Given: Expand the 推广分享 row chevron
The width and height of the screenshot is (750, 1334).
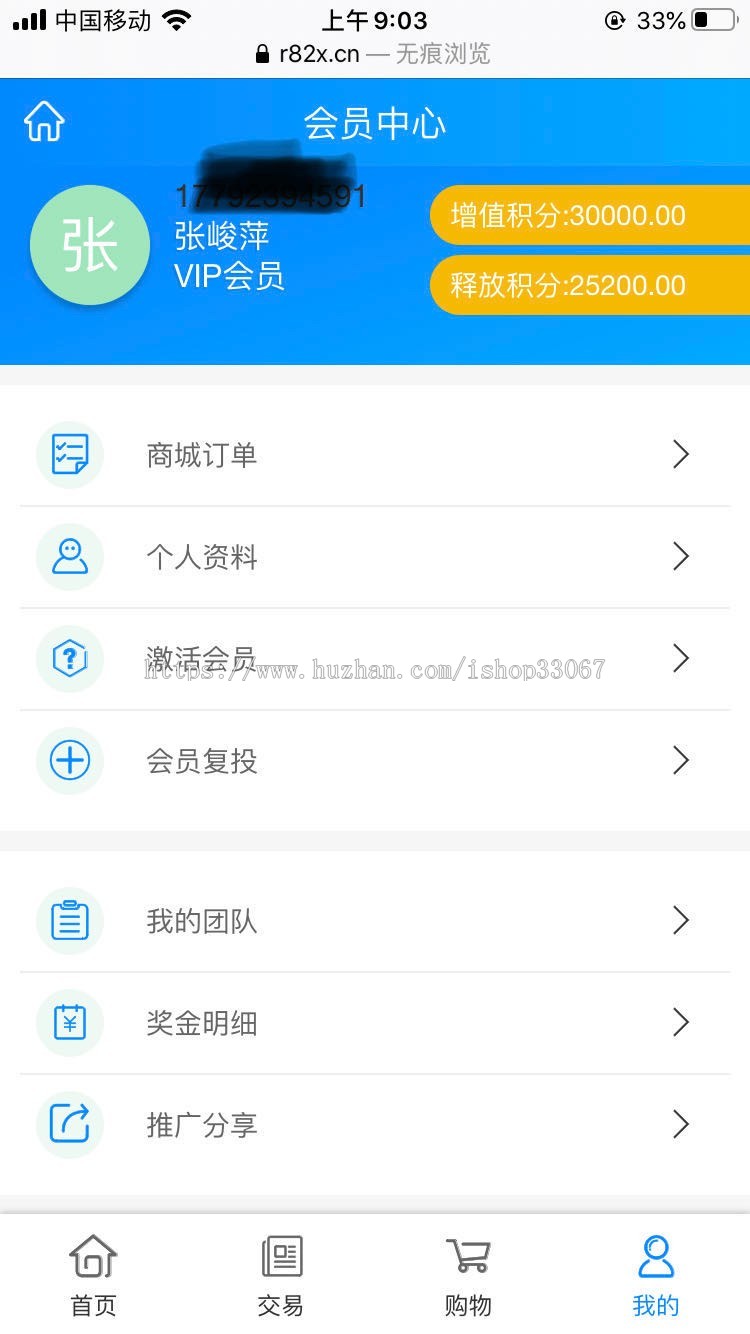Looking at the screenshot, I should (681, 1124).
